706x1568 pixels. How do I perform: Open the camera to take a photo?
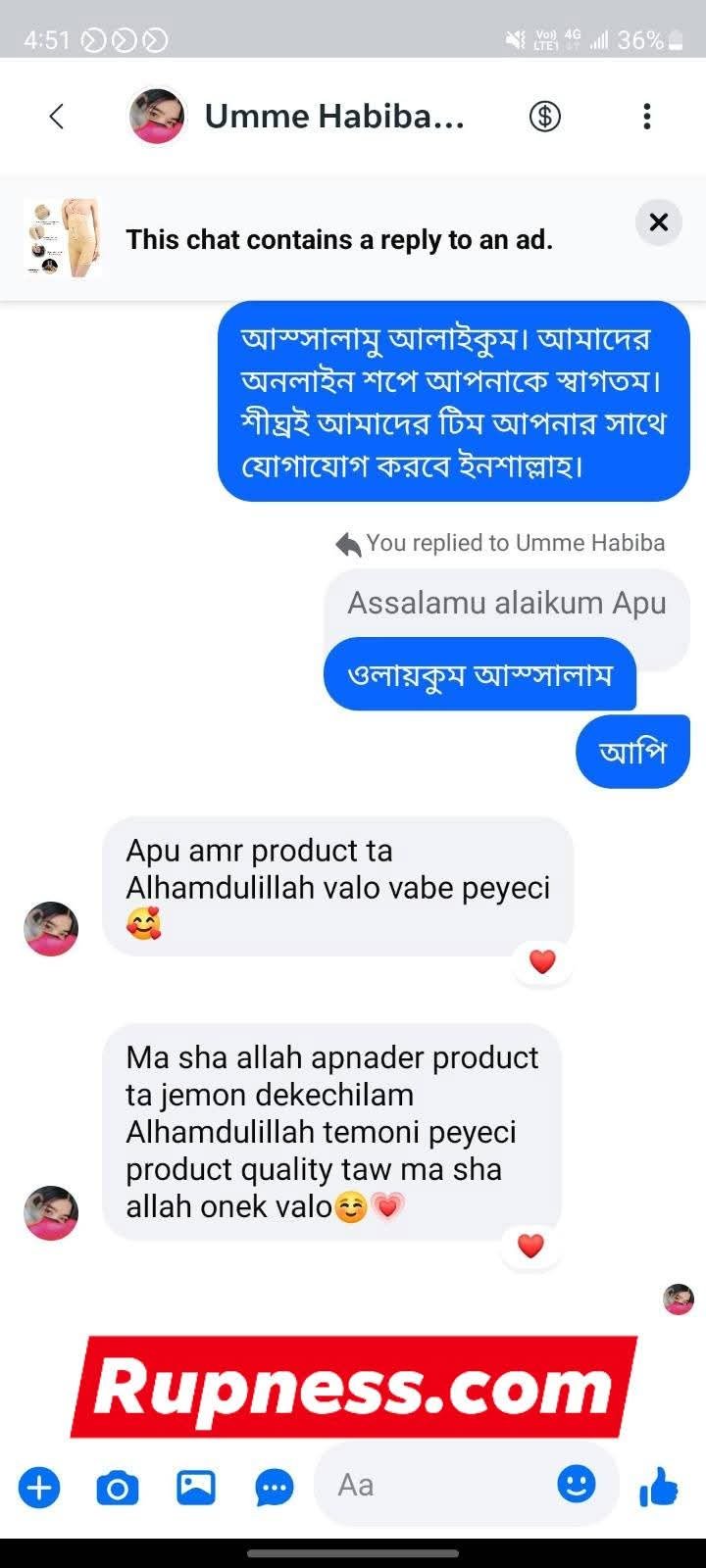[x=118, y=1488]
